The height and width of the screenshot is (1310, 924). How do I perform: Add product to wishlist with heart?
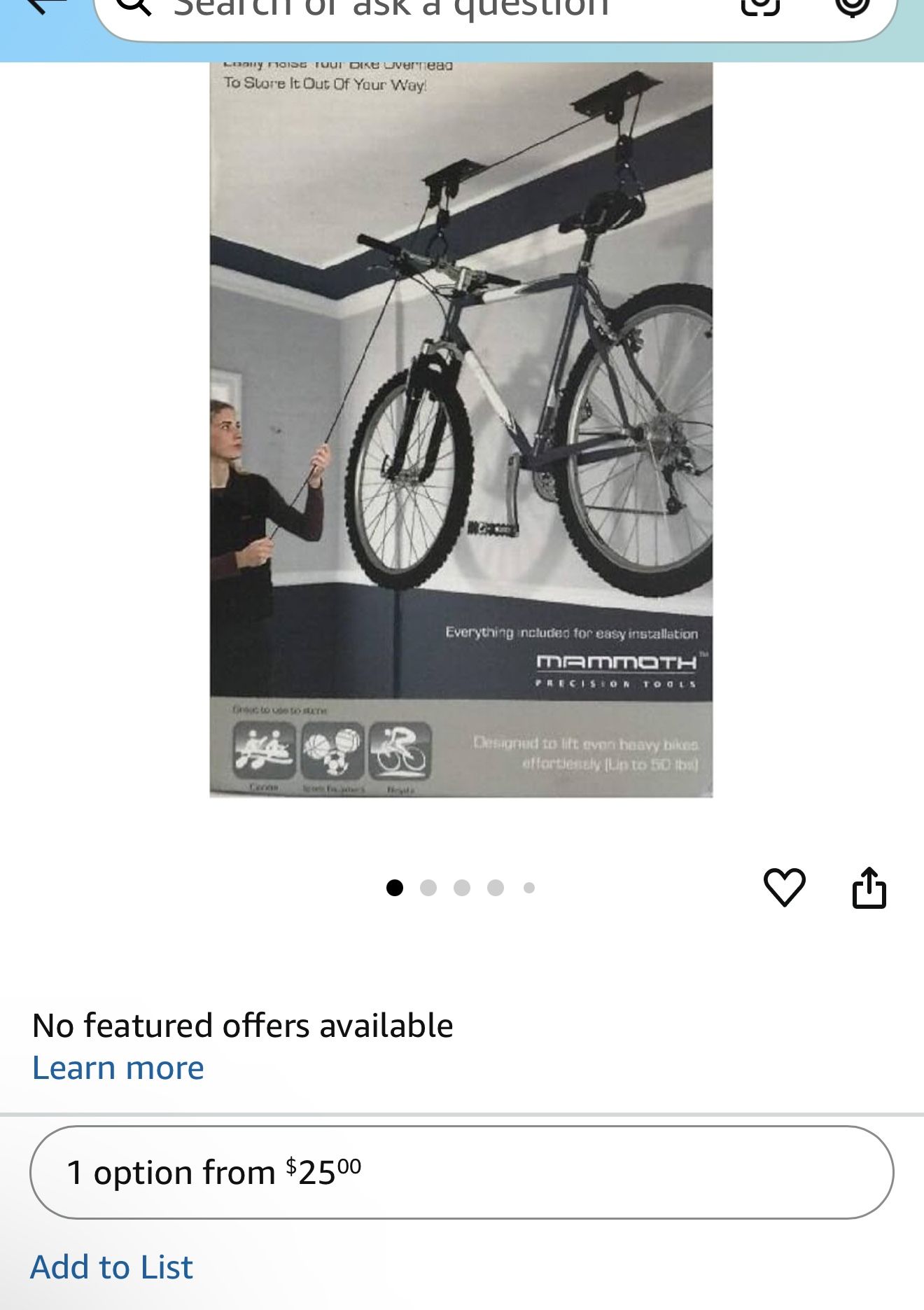(784, 887)
